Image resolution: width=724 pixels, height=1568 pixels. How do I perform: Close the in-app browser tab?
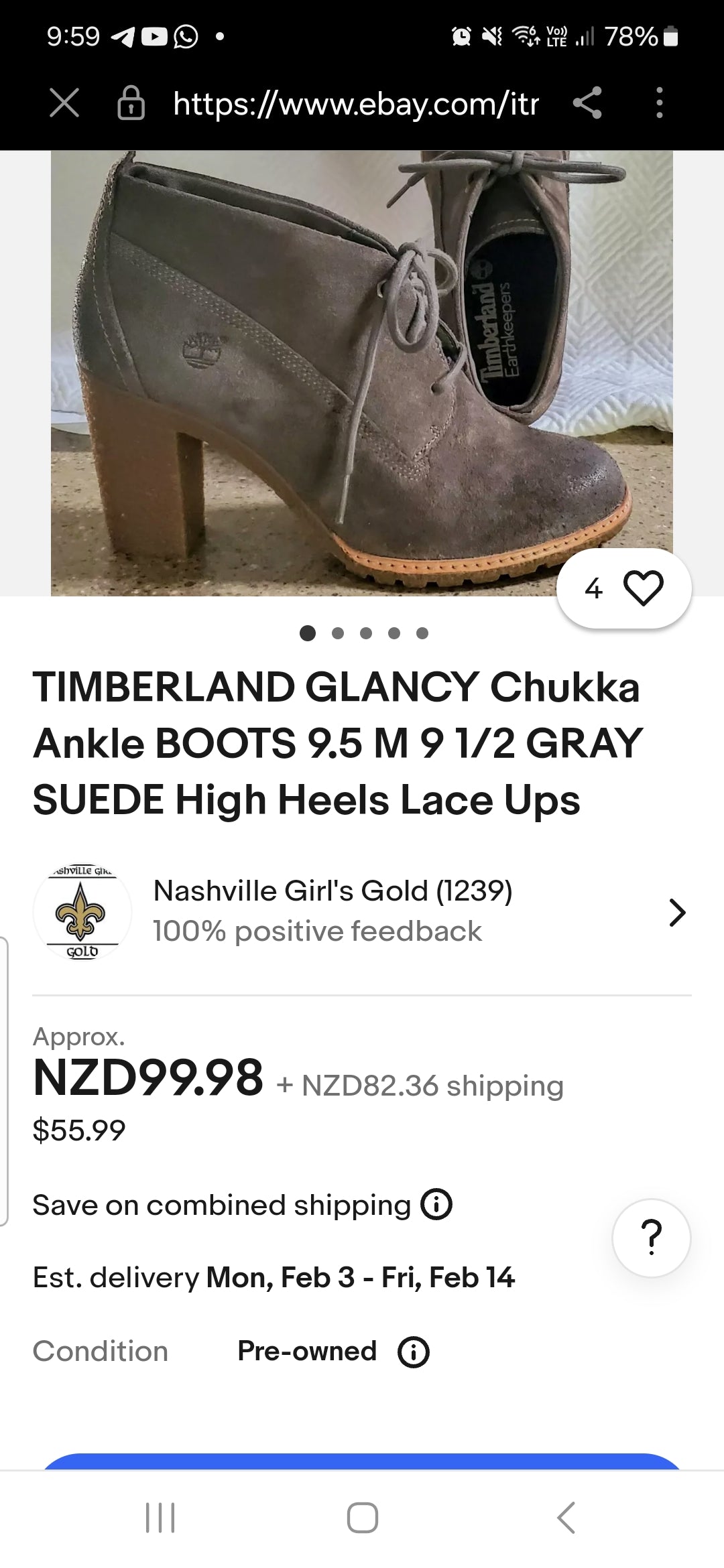(x=64, y=104)
